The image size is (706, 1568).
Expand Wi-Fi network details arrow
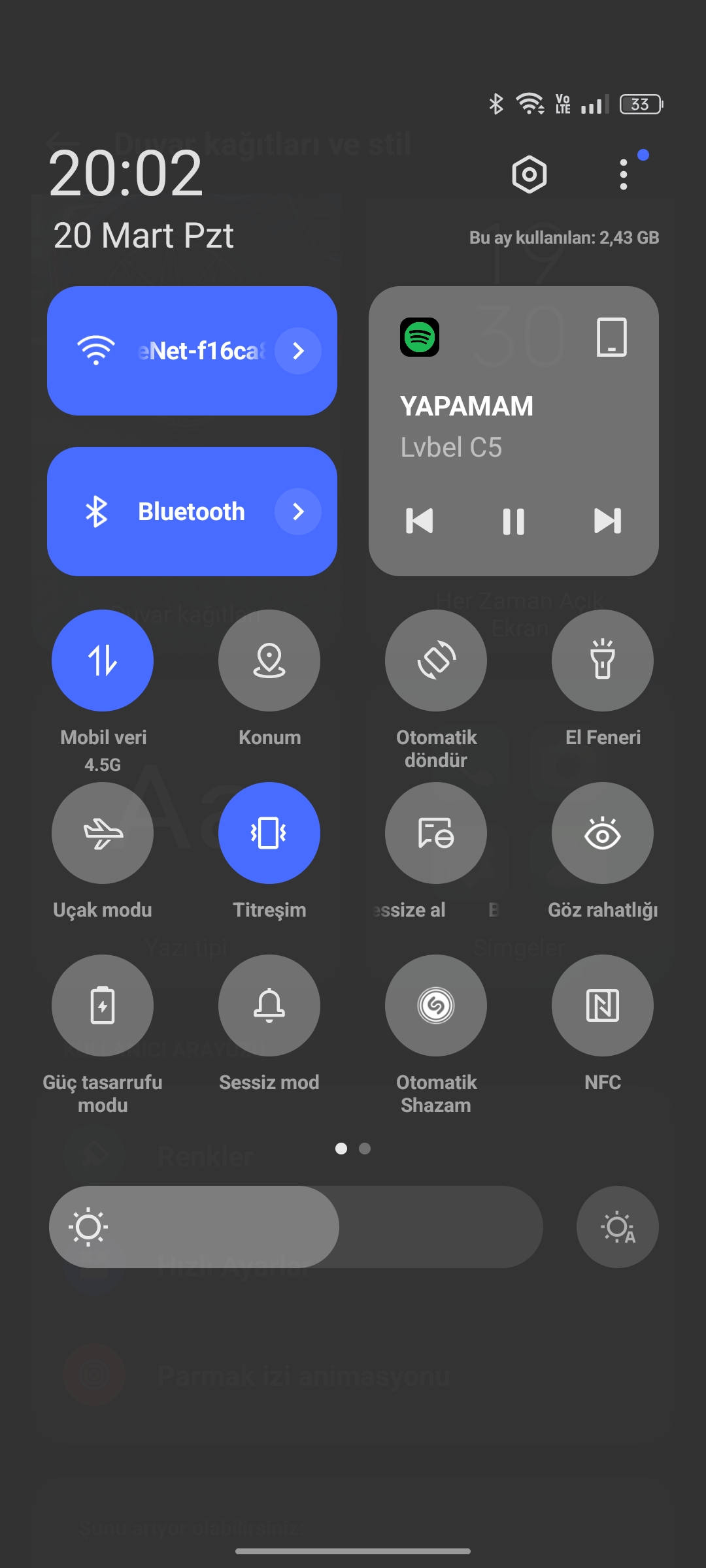pyautogui.click(x=298, y=351)
